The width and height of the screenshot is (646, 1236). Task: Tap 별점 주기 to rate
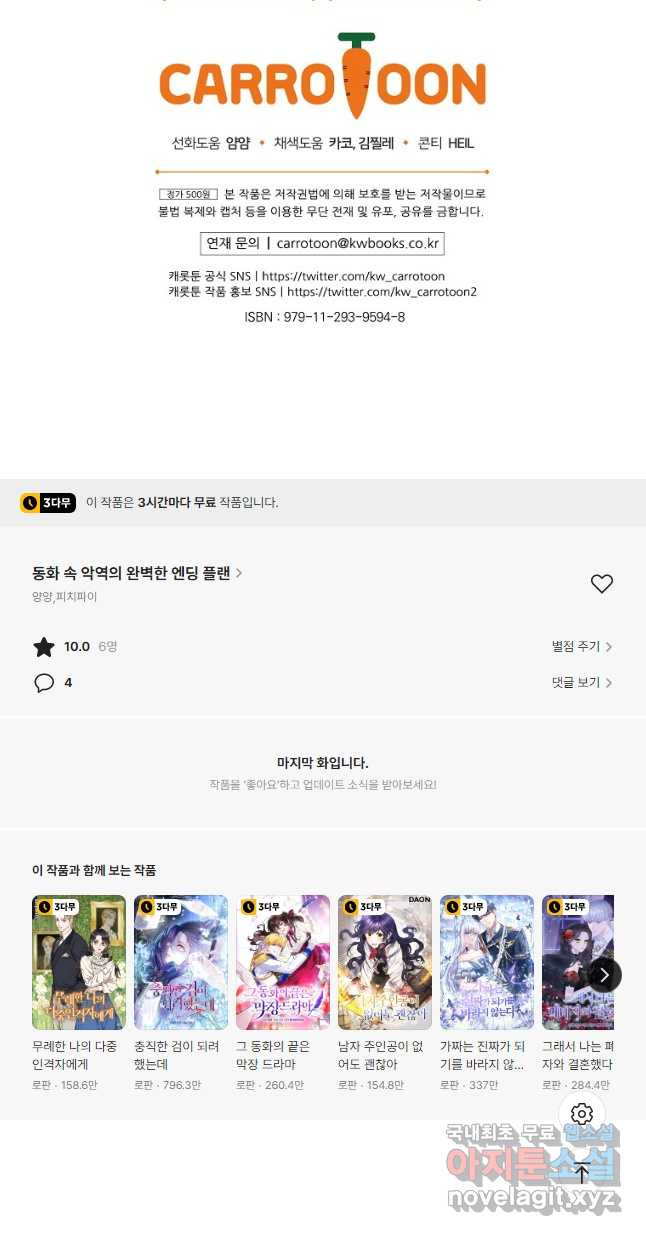[581, 647]
